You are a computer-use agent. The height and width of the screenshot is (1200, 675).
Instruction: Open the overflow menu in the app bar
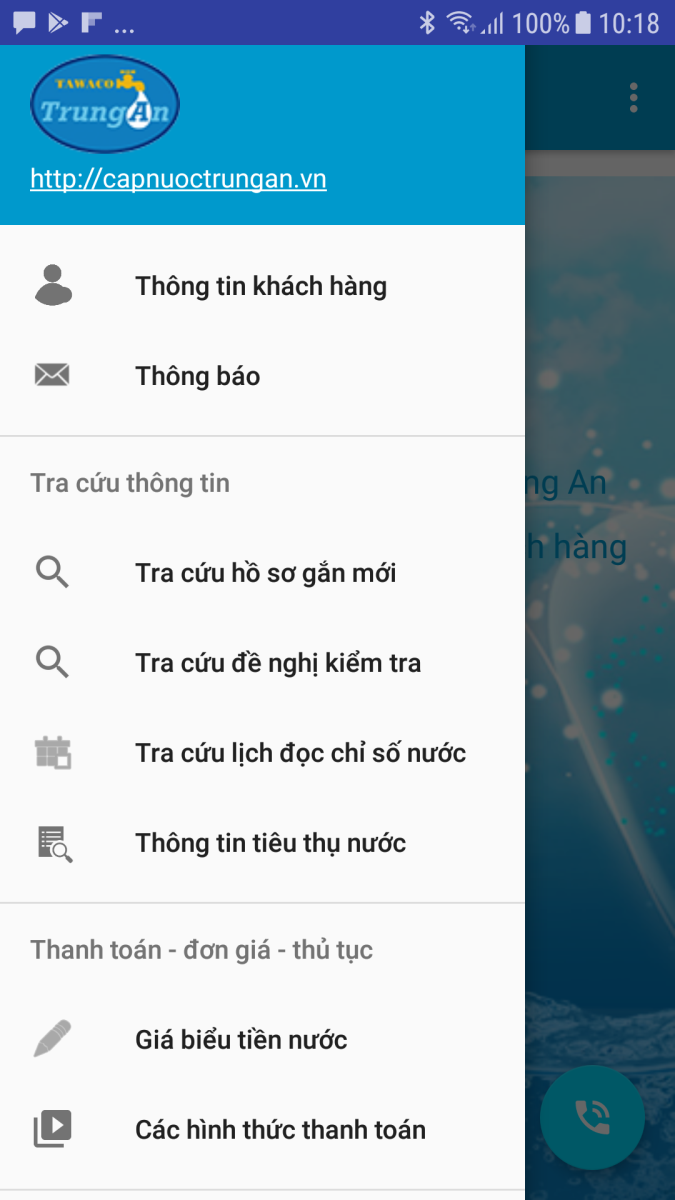click(633, 98)
